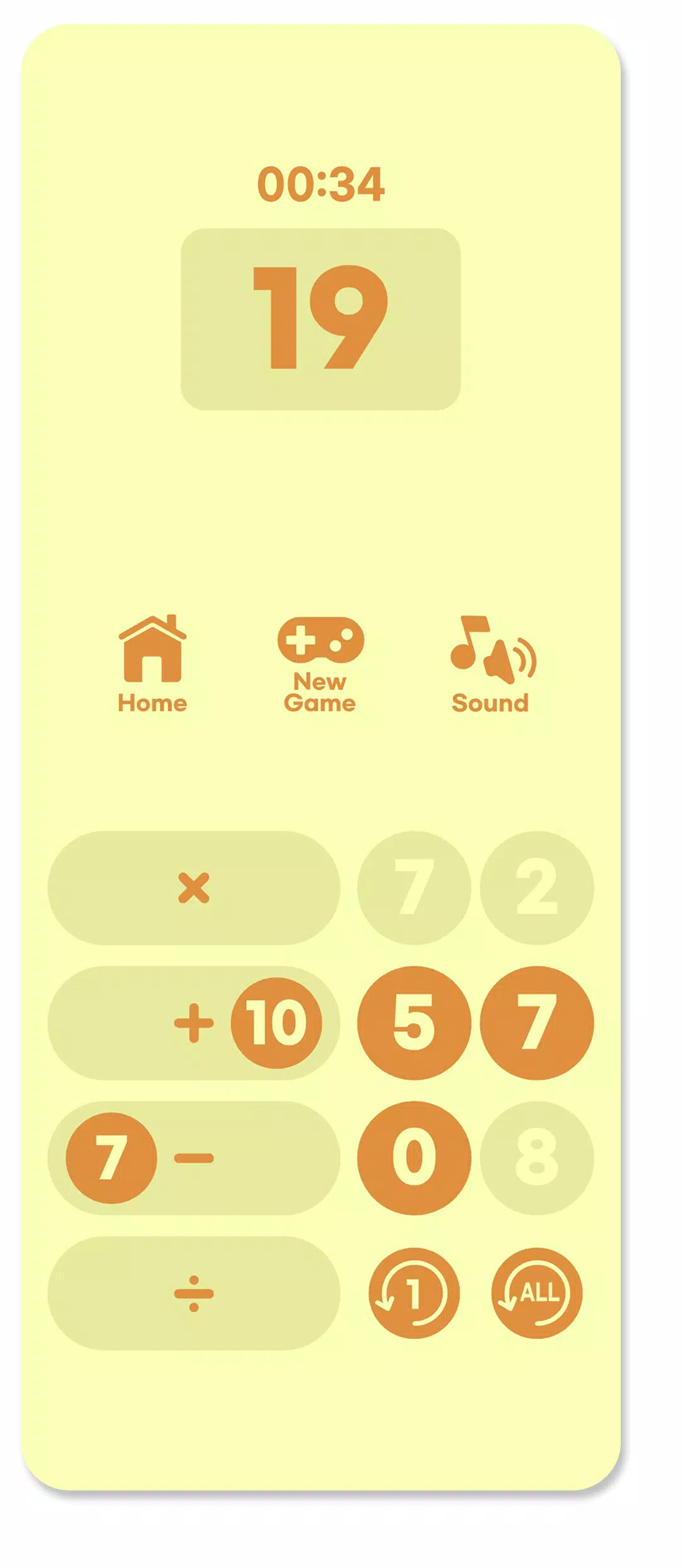Go to the Home screen
682x1568 pixels.
(152, 664)
